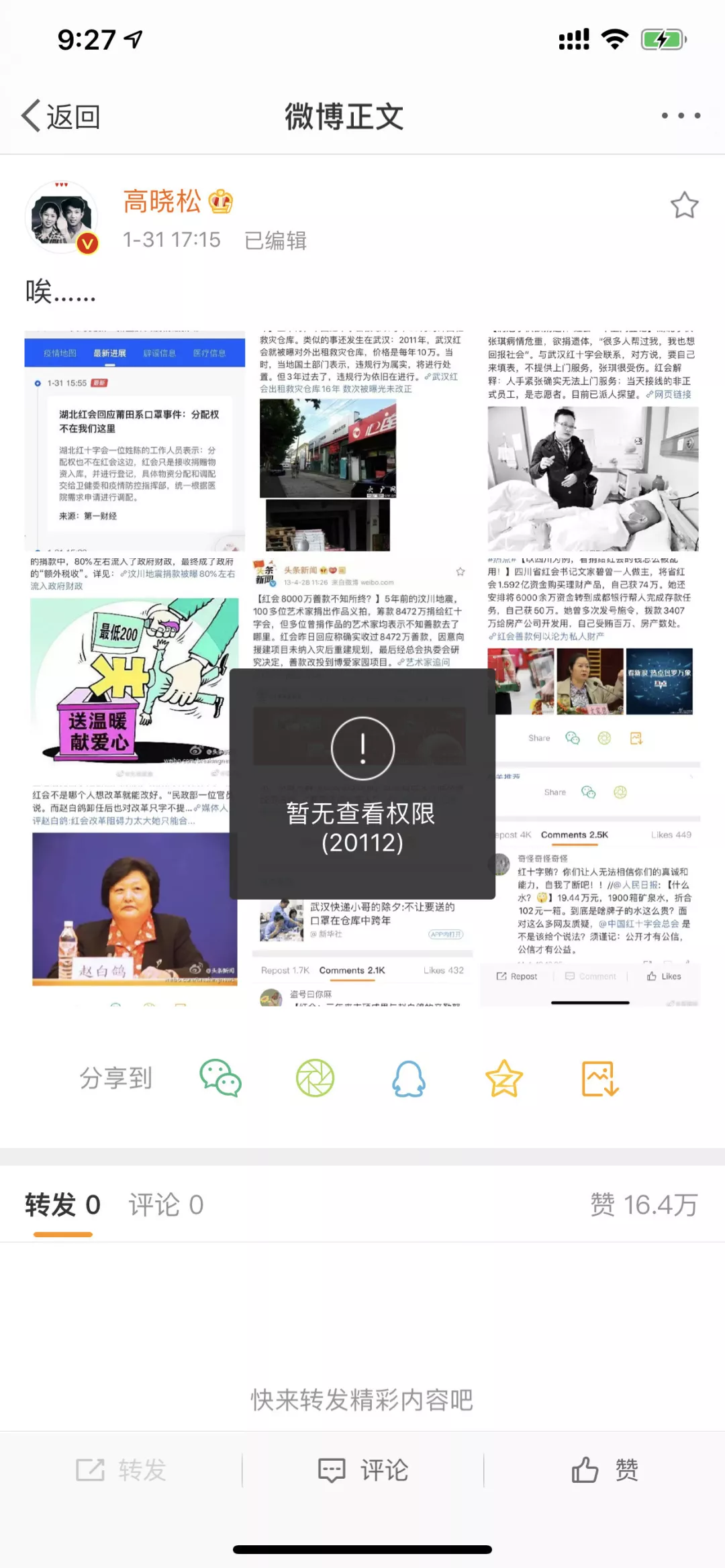Favorite this post with the star icon
This screenshot has width=725, height=1568.
pyautogui.click(x=684, y=205)
